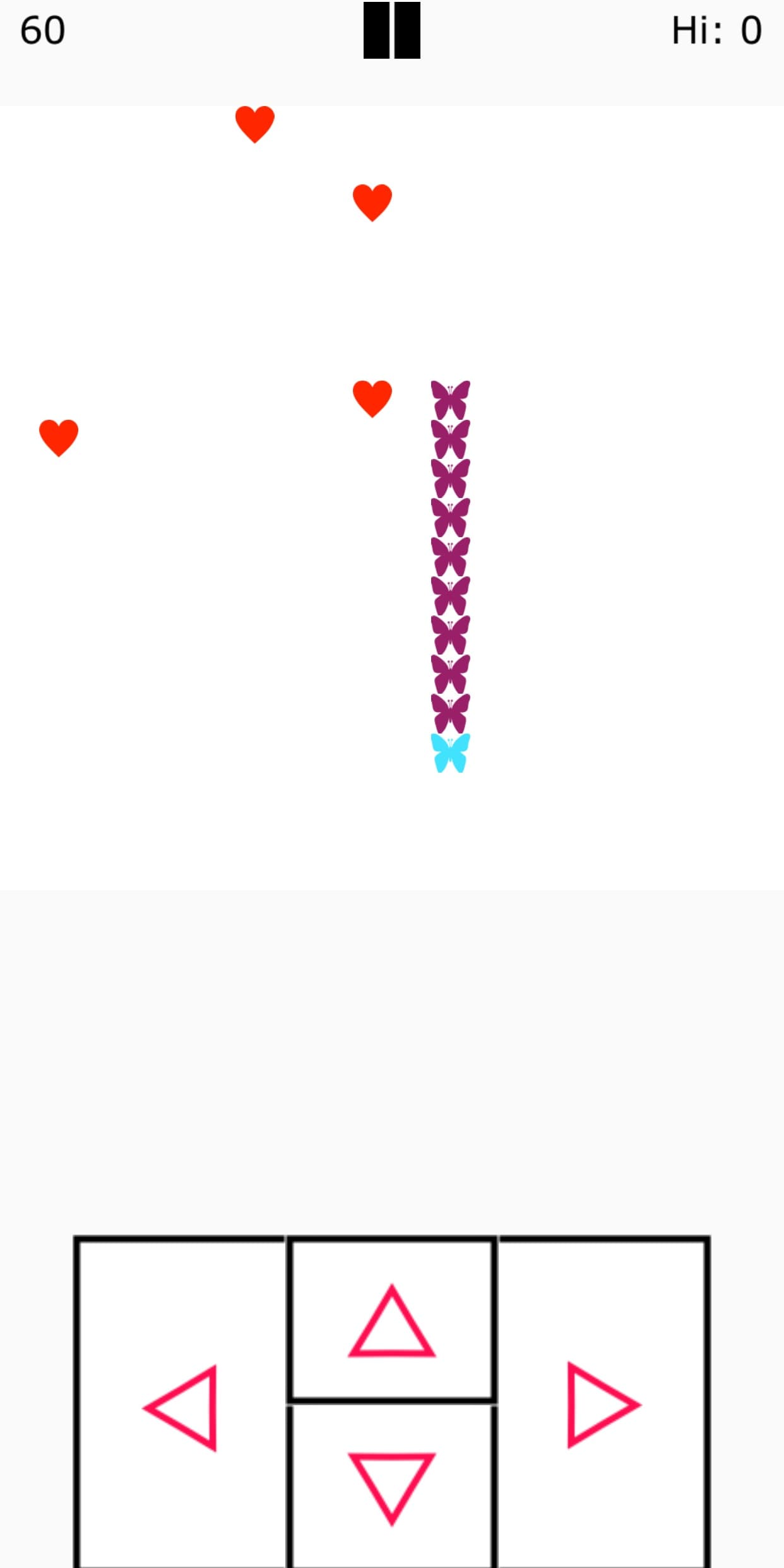Steer the butterfly snake left
Image resolution: width=784 pixels, height=1568 pixels.
point(181,1408)
